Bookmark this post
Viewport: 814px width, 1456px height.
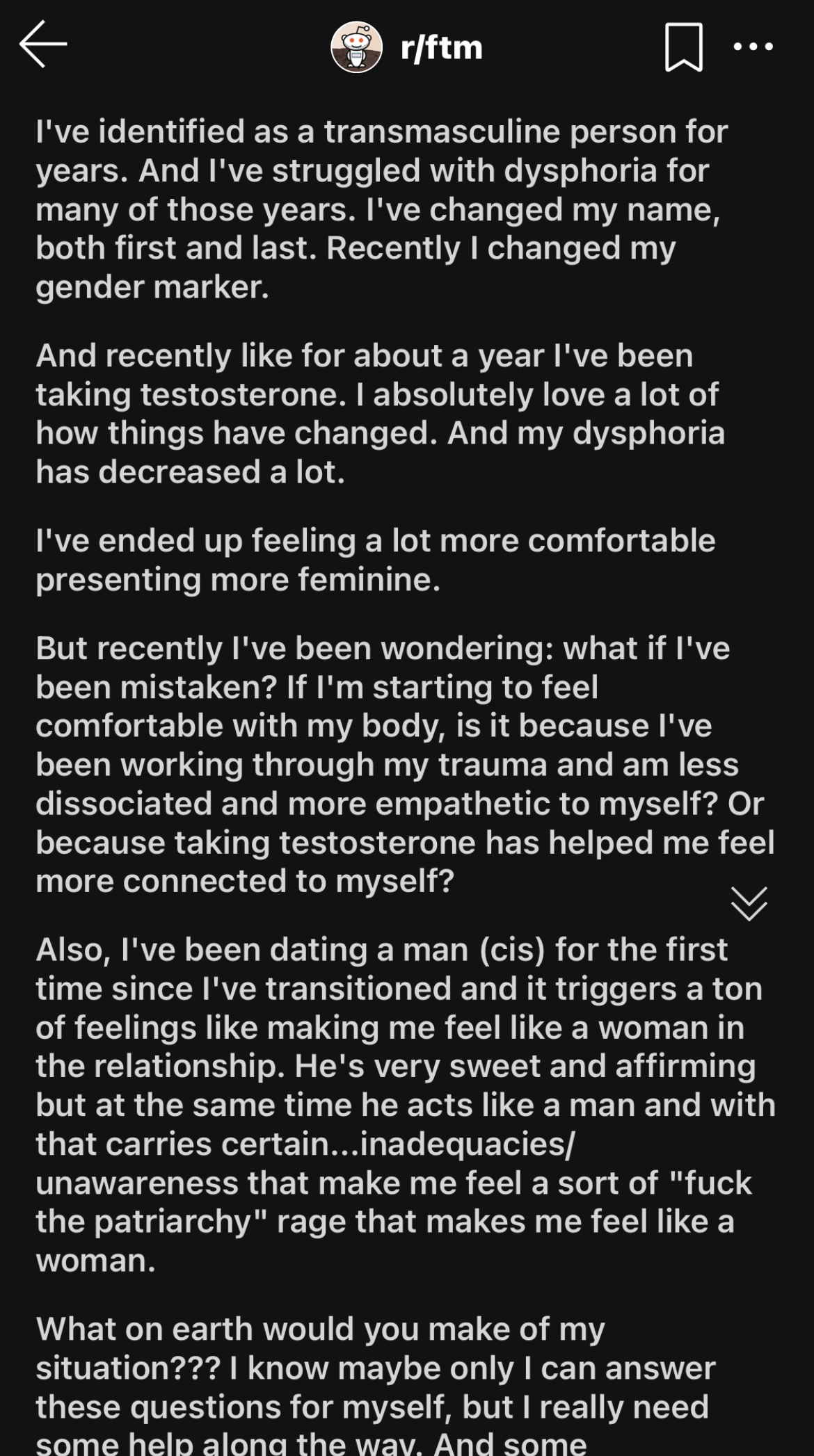pos(683,47)
